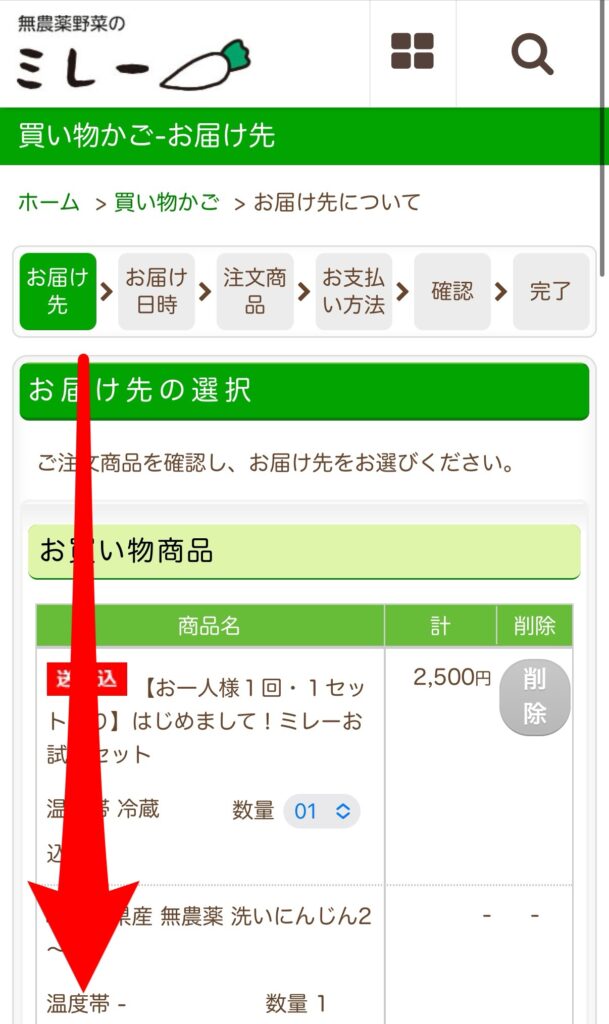Open the category grid menu icon
This screenshot has width=609, height=1024.
412,51
